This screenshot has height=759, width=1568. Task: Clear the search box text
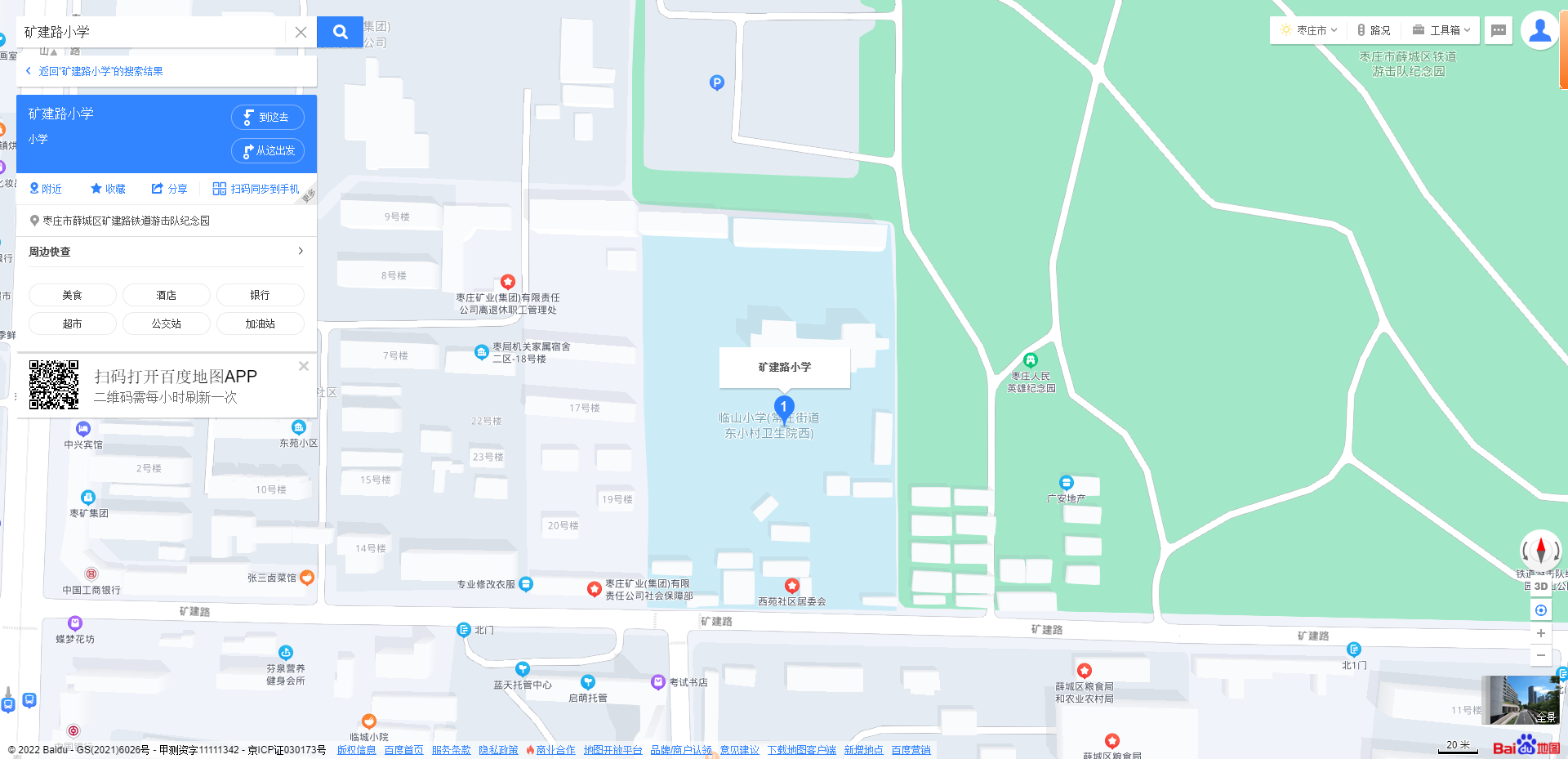point(301,32)
